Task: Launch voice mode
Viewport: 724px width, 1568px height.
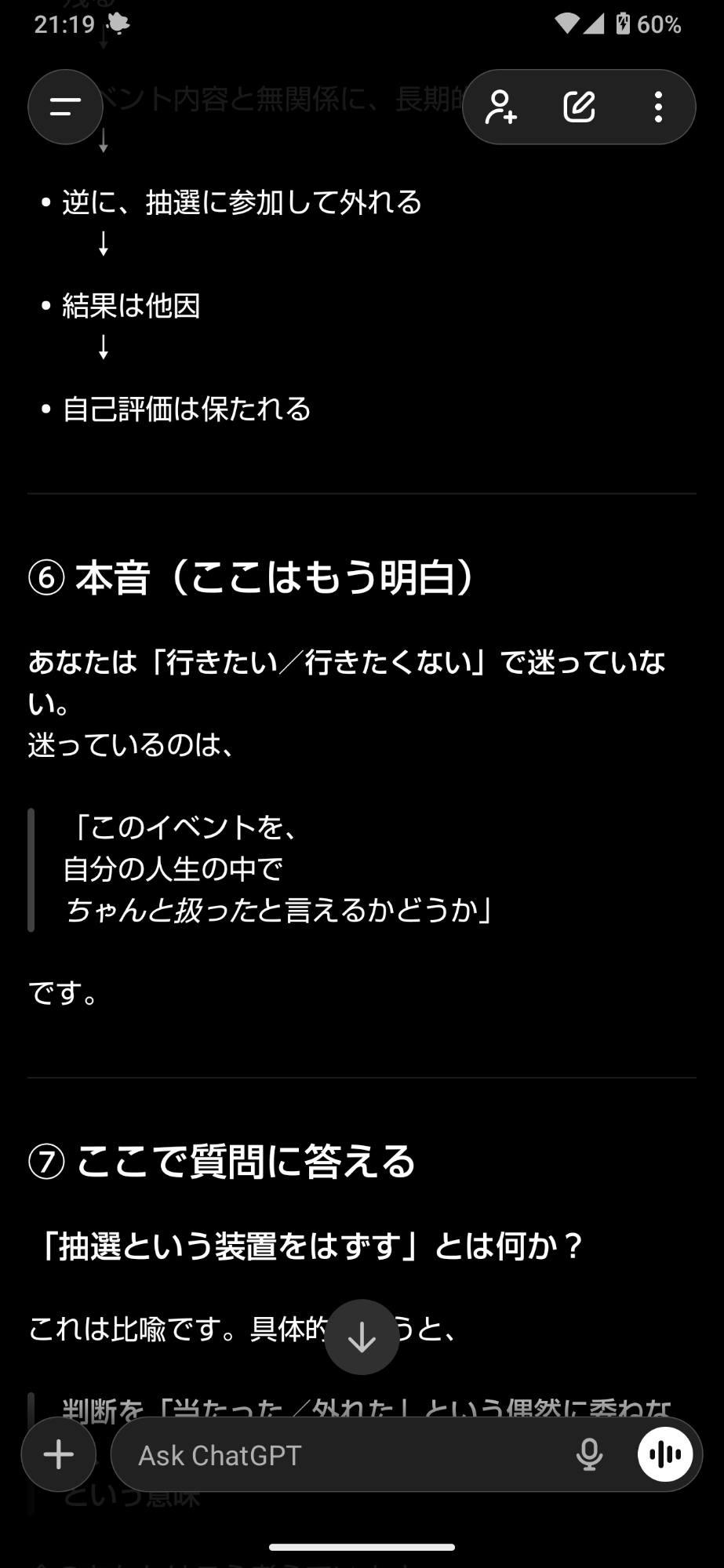Action: (x=665, y=1454)
